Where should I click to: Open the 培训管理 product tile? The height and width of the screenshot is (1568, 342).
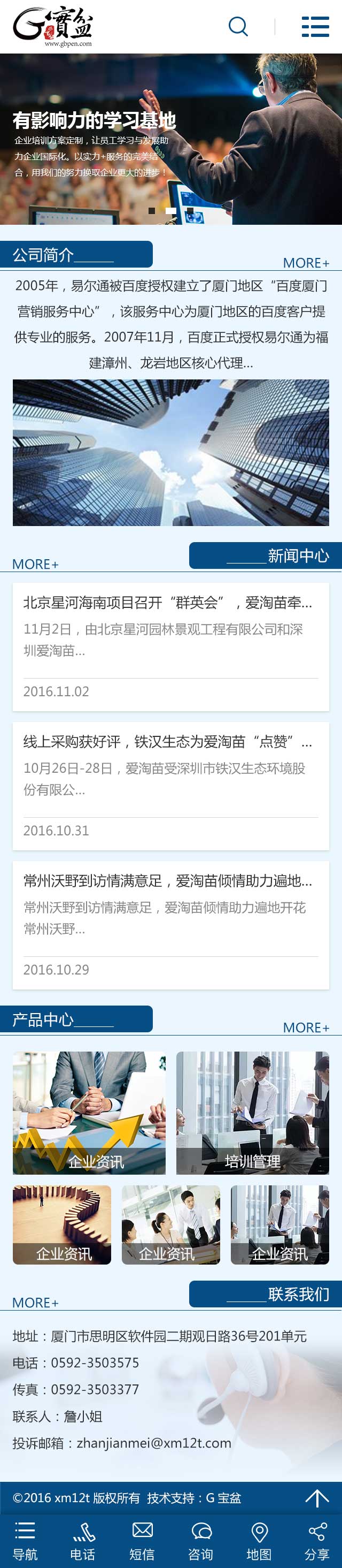253,1113
